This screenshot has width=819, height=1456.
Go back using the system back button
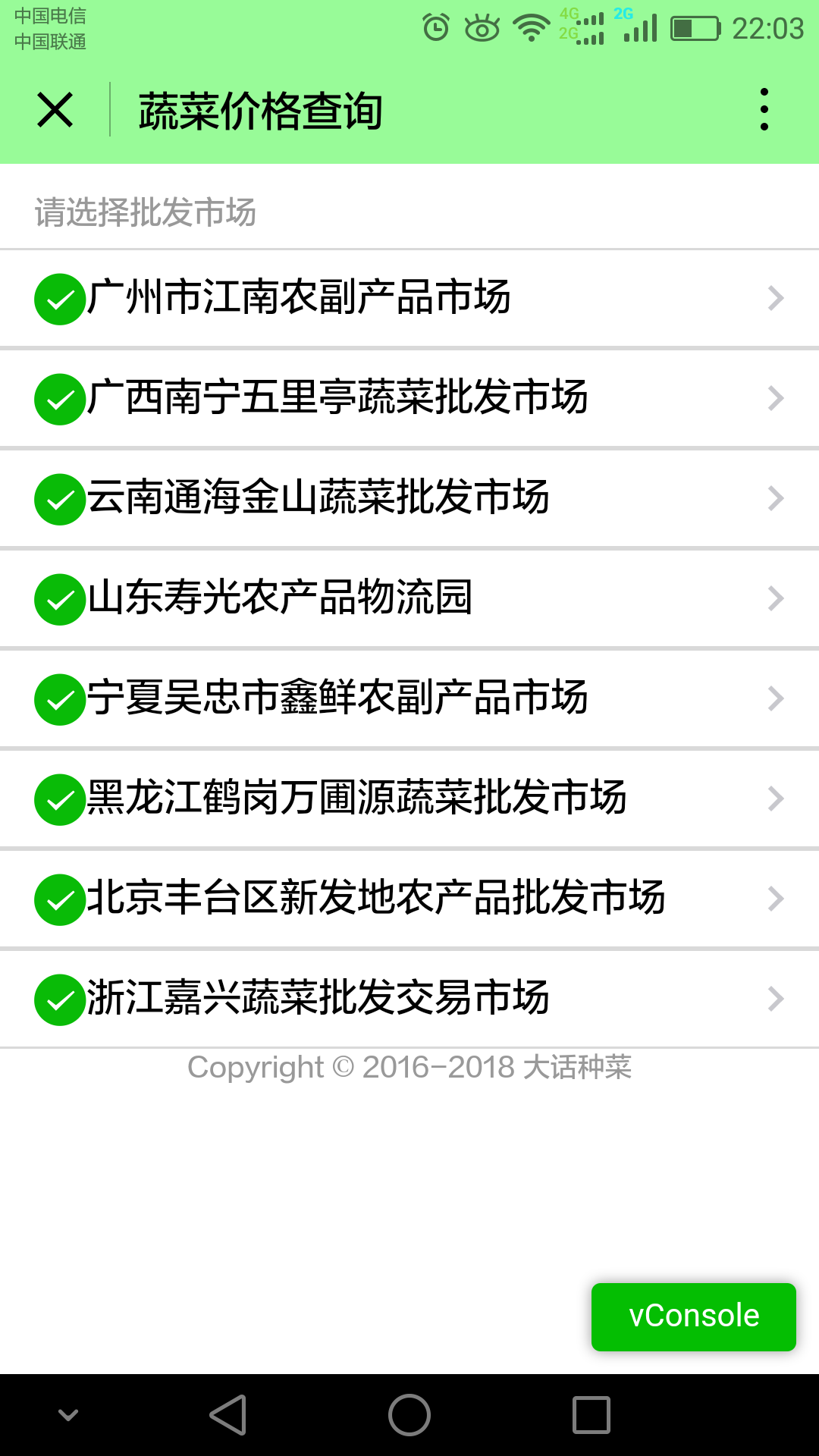point(228,1415)
